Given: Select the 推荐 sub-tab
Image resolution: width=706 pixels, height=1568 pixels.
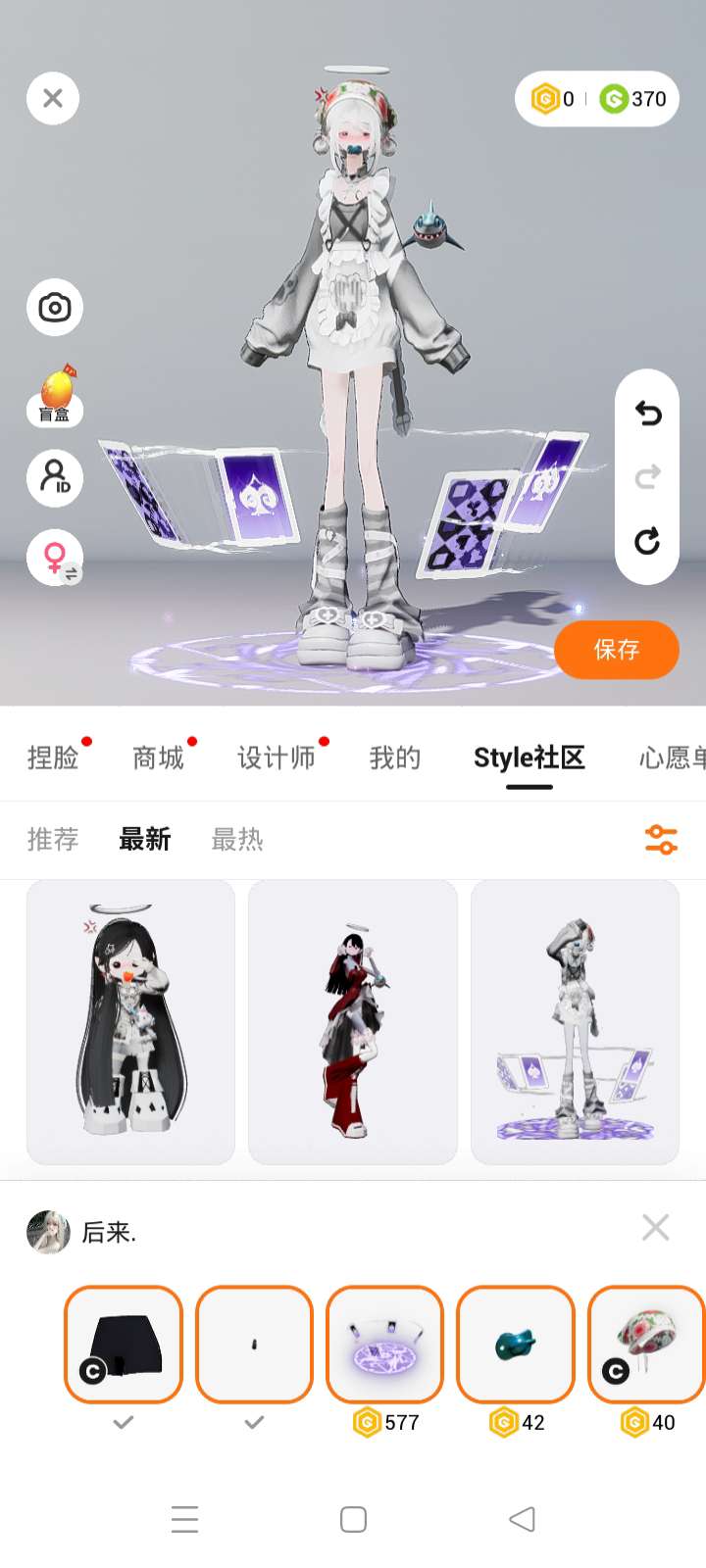Looking at the screenshot, I should 53,840.
